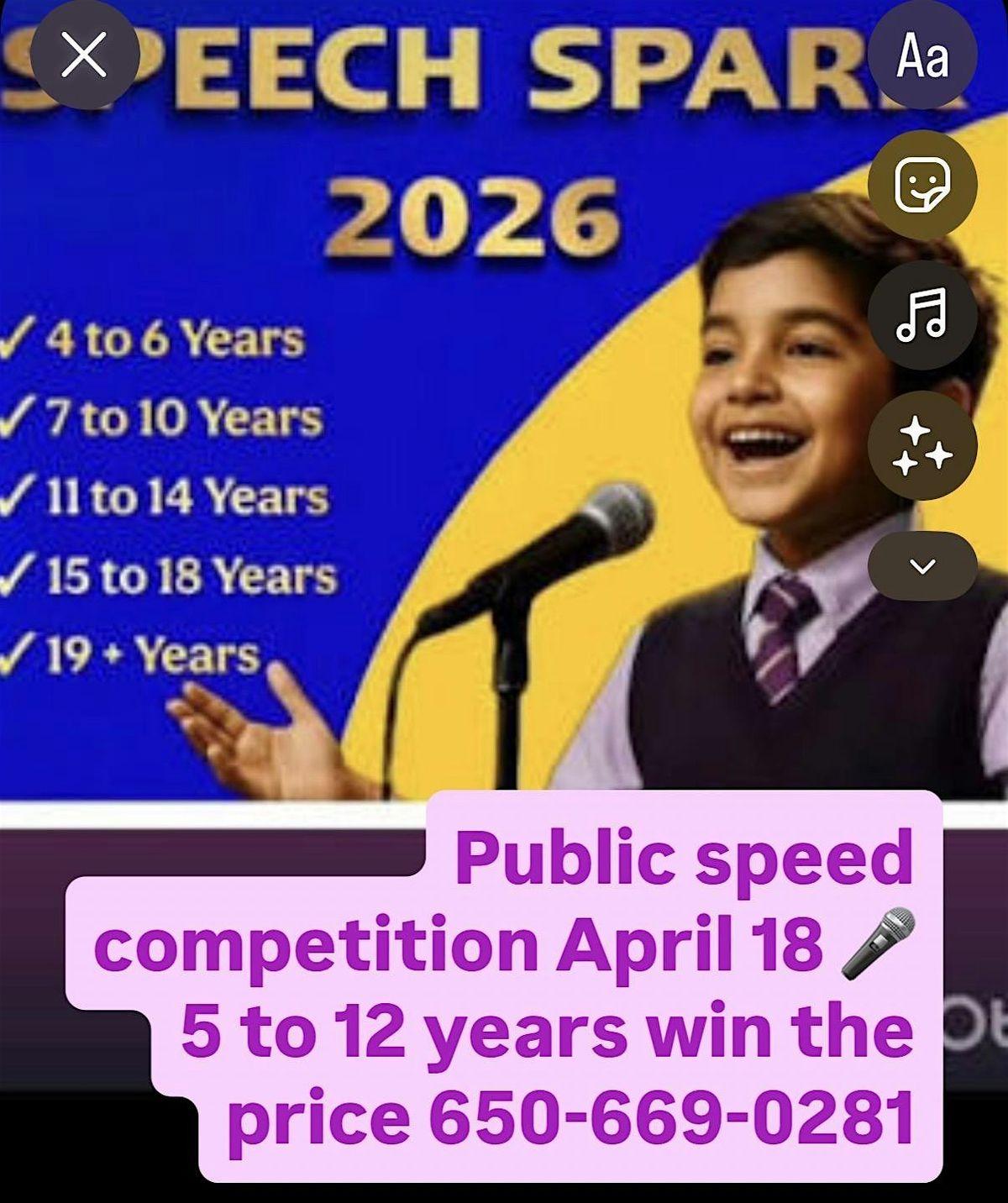Open the sparkle effects tool
The image size is (1008, 1203).
point(921,444)
